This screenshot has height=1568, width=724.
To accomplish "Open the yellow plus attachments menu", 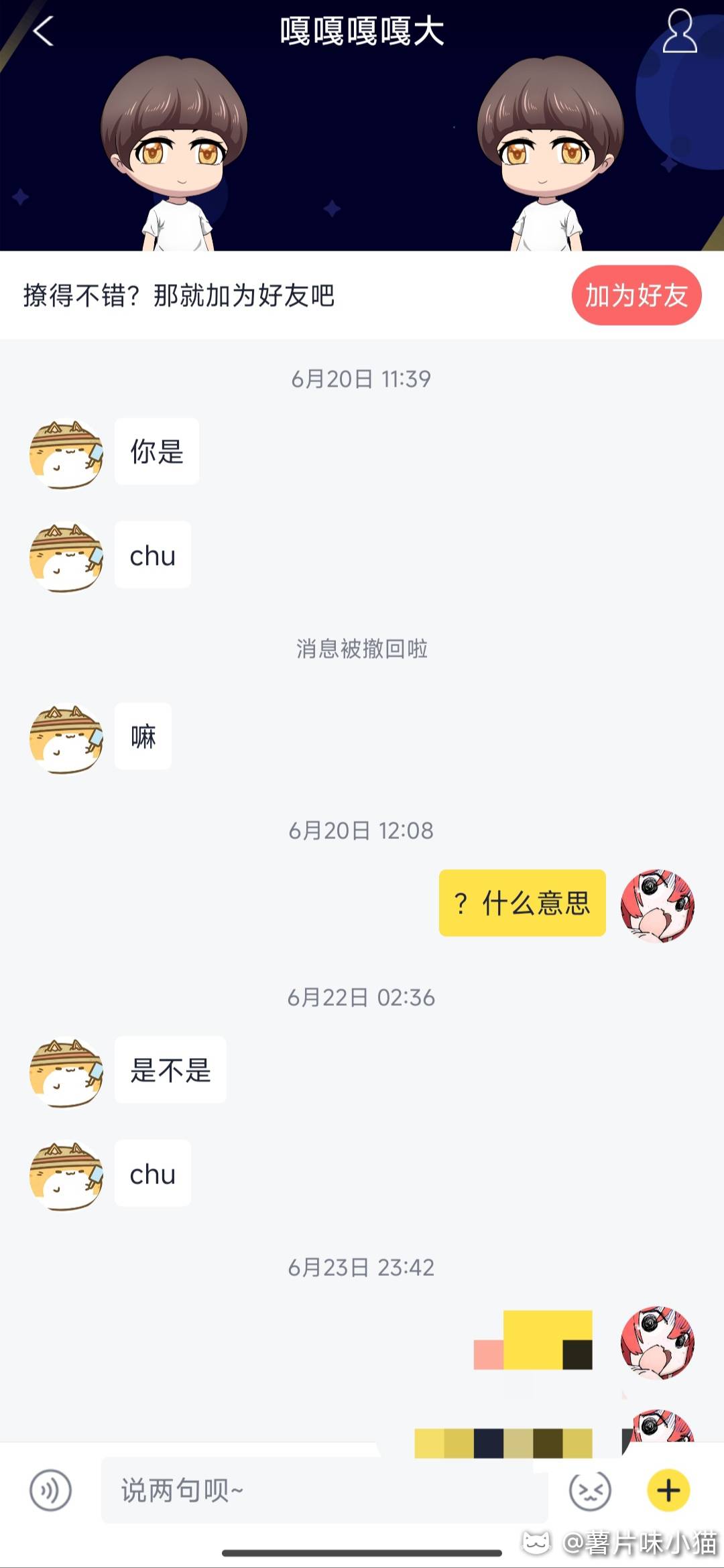I will [x=668, y=1490].
